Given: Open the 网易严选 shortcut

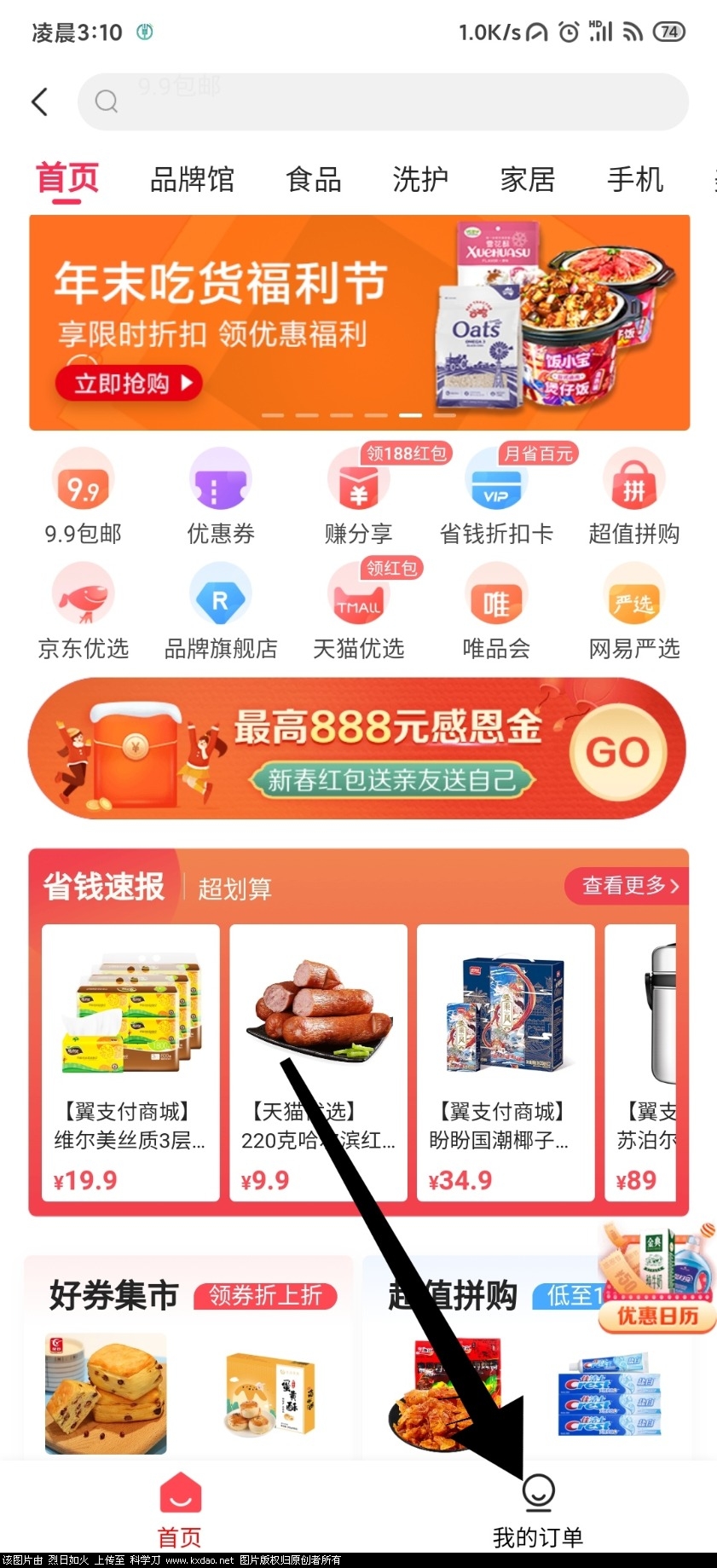Looking at the screenshot, I should tap(633, 611).
